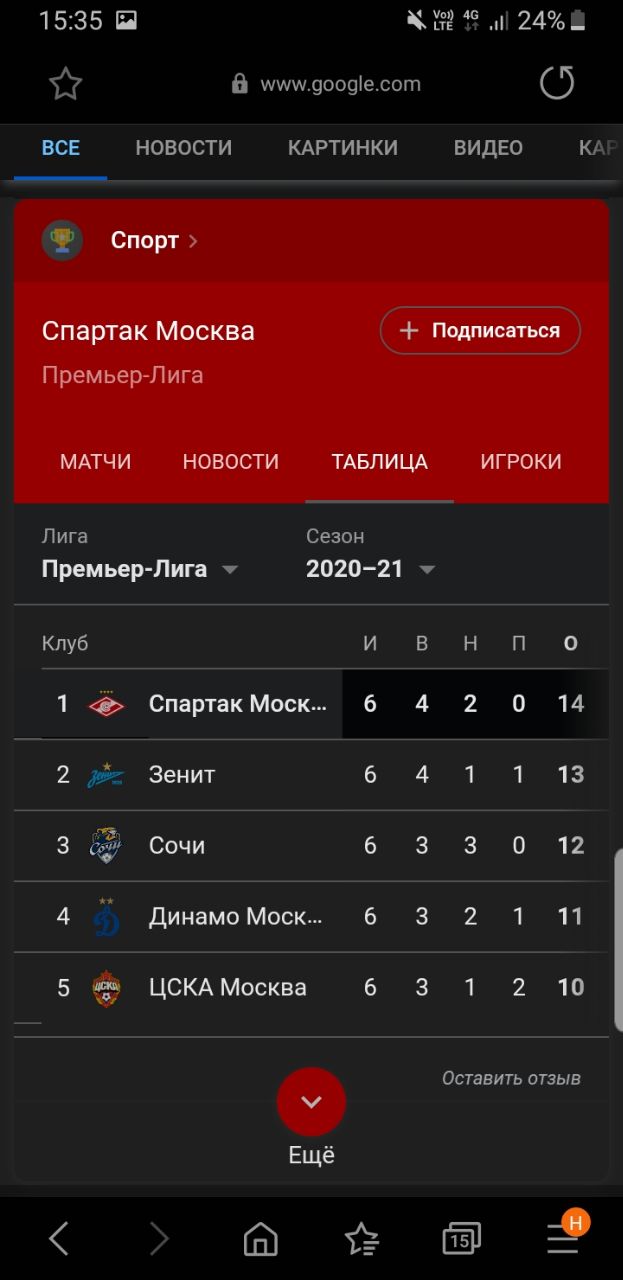Expand the table with the Ещё button
This screenshot has width=623, height=1280.
click(x=311, y=1117)
